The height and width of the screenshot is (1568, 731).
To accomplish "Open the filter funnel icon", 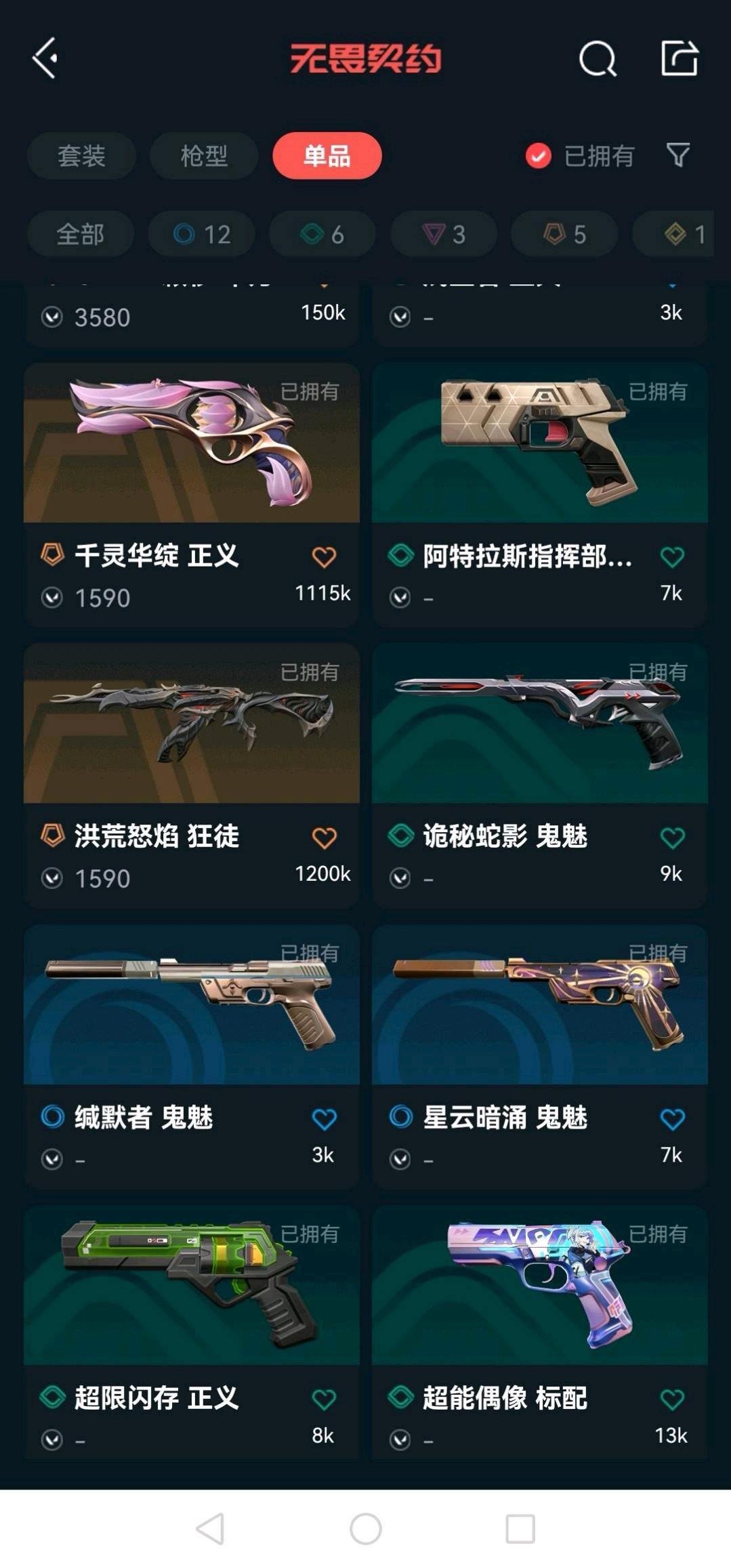I will [x=678, y=155].
